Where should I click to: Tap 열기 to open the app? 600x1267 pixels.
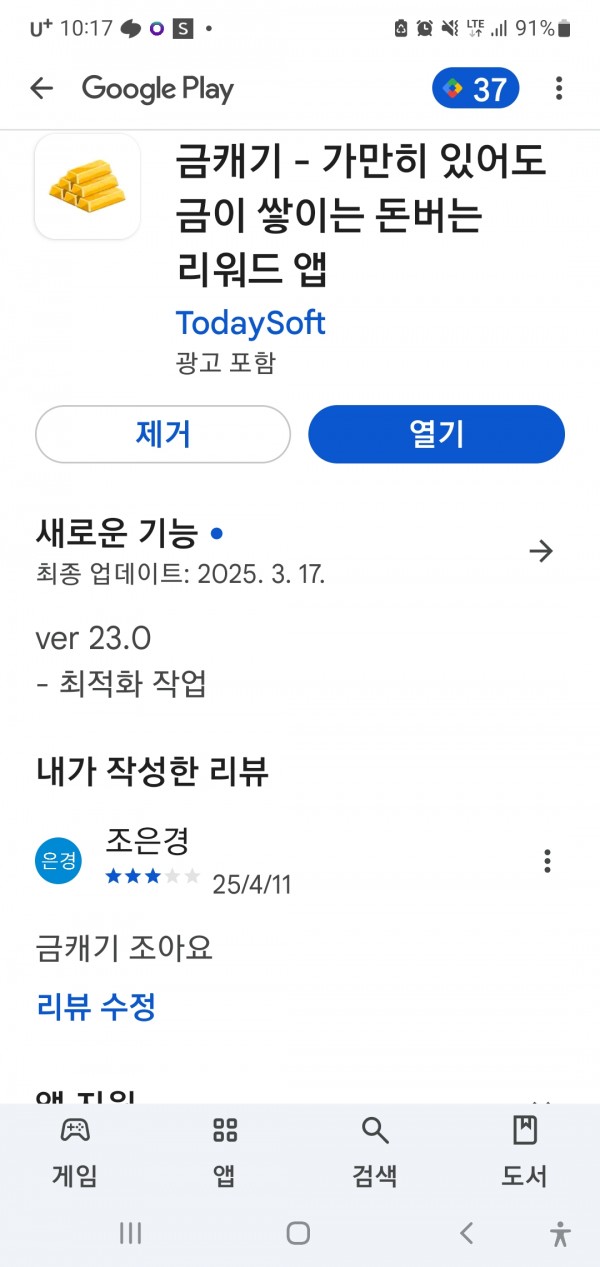(x=436, y=434)
